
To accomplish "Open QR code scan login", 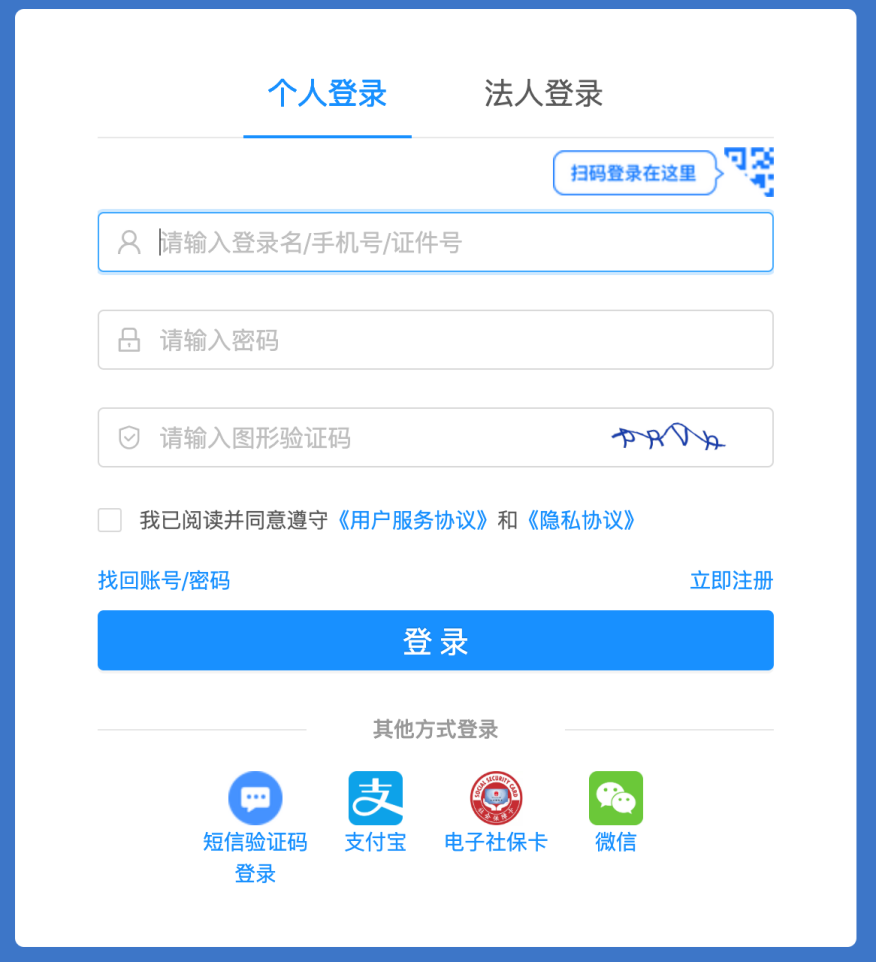I will [x=750, y=171].
